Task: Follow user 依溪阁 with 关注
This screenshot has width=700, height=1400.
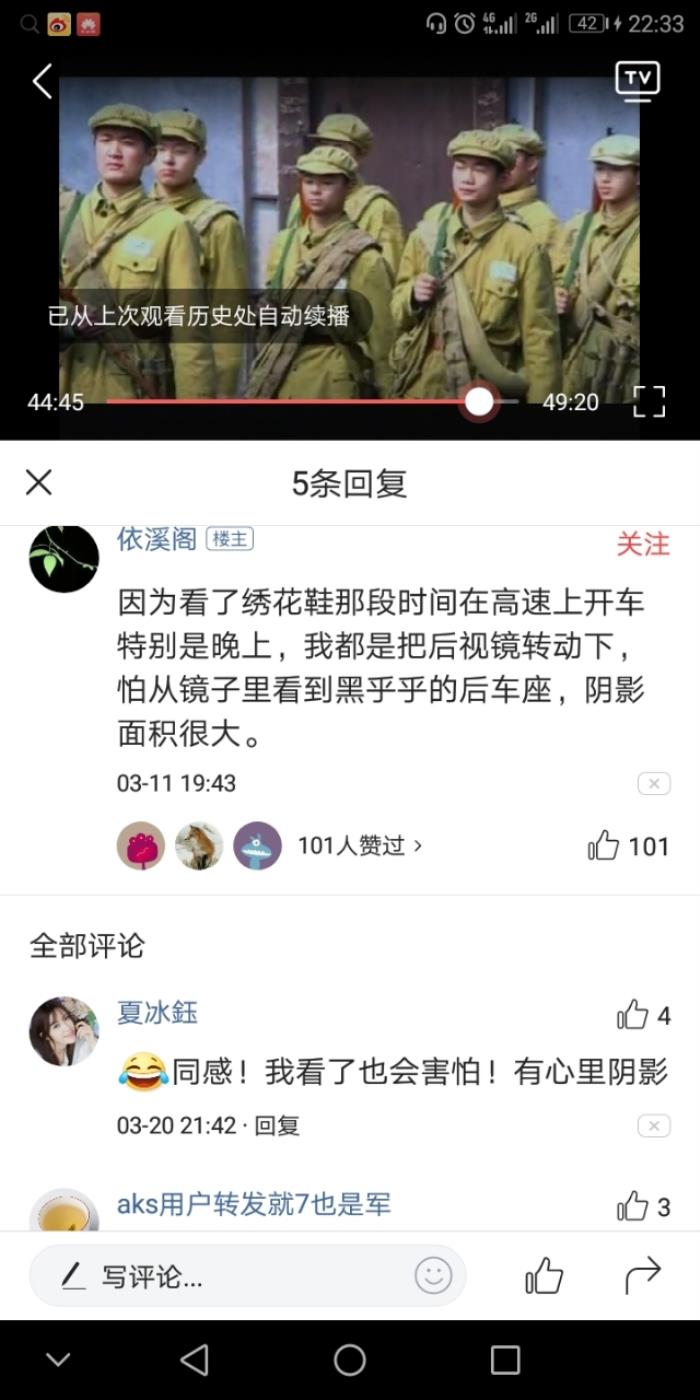Action: [642, 544]
